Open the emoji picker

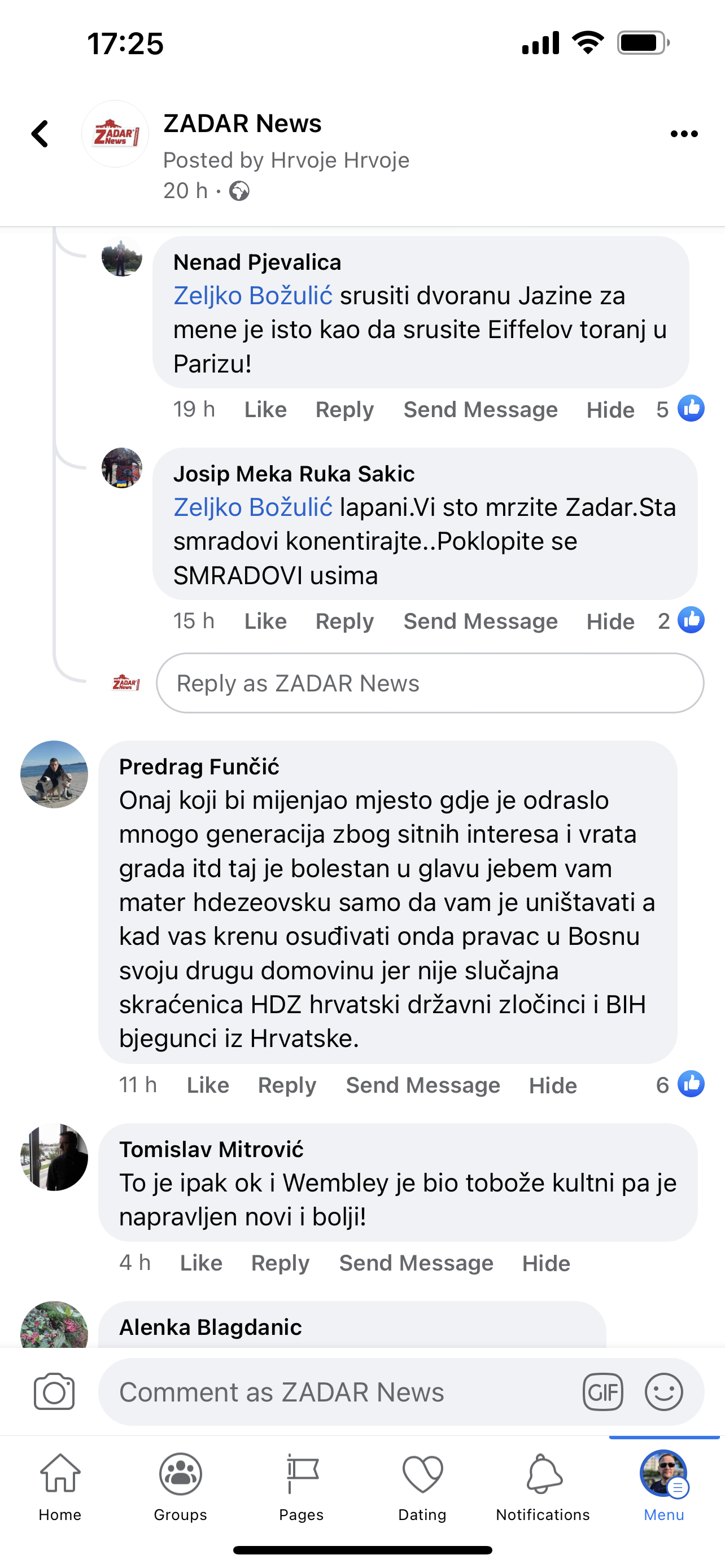coord(663,1392)
